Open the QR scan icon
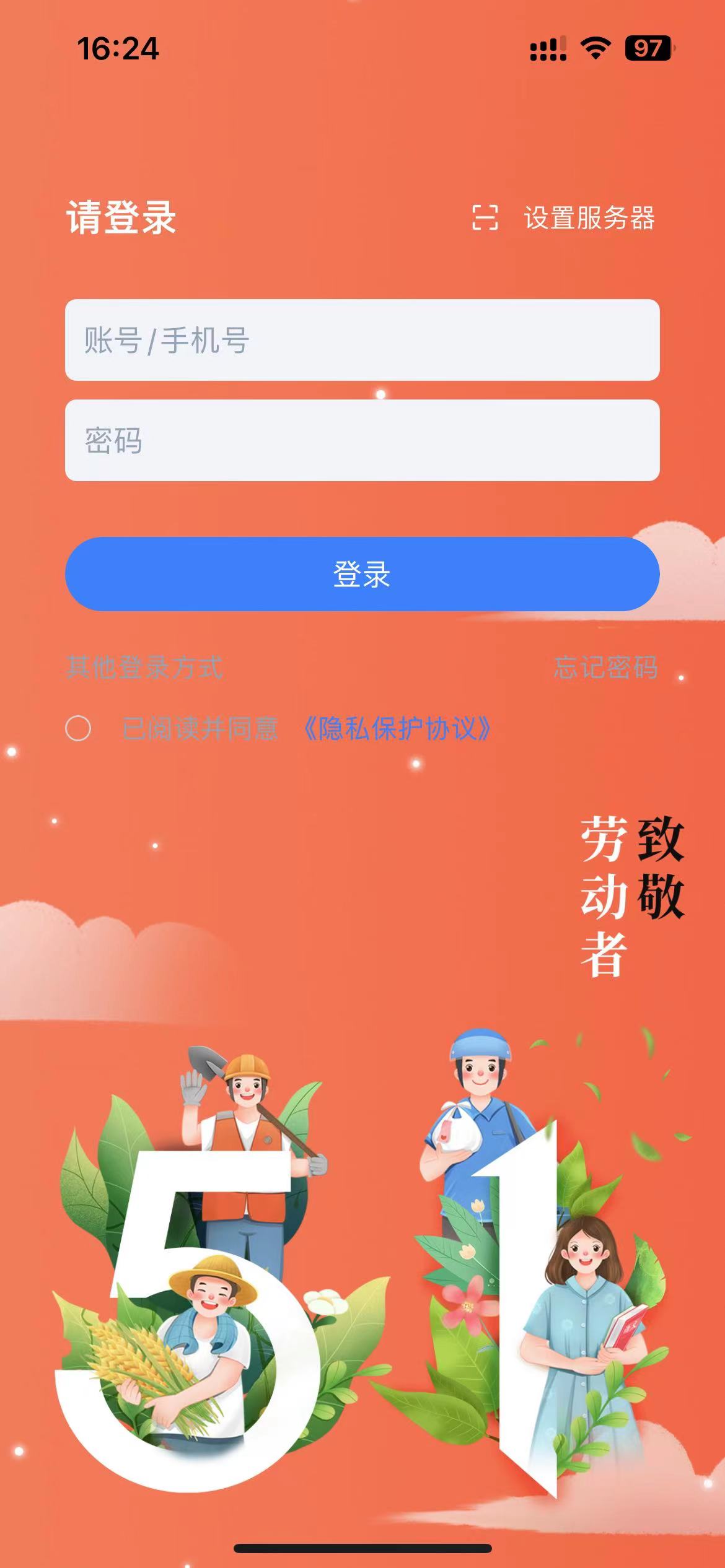 [485, 217]
